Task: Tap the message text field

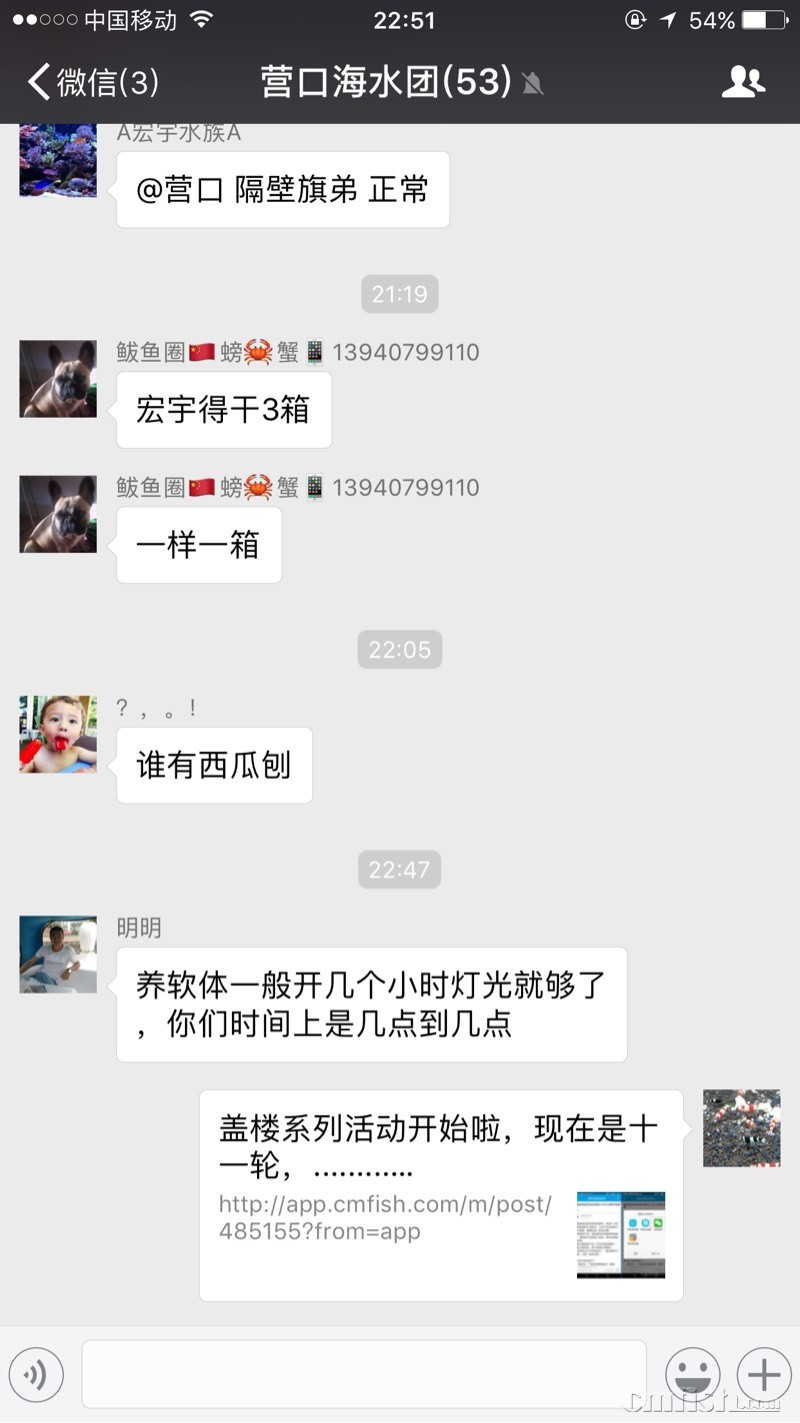Action: (x=364, y=1375)
